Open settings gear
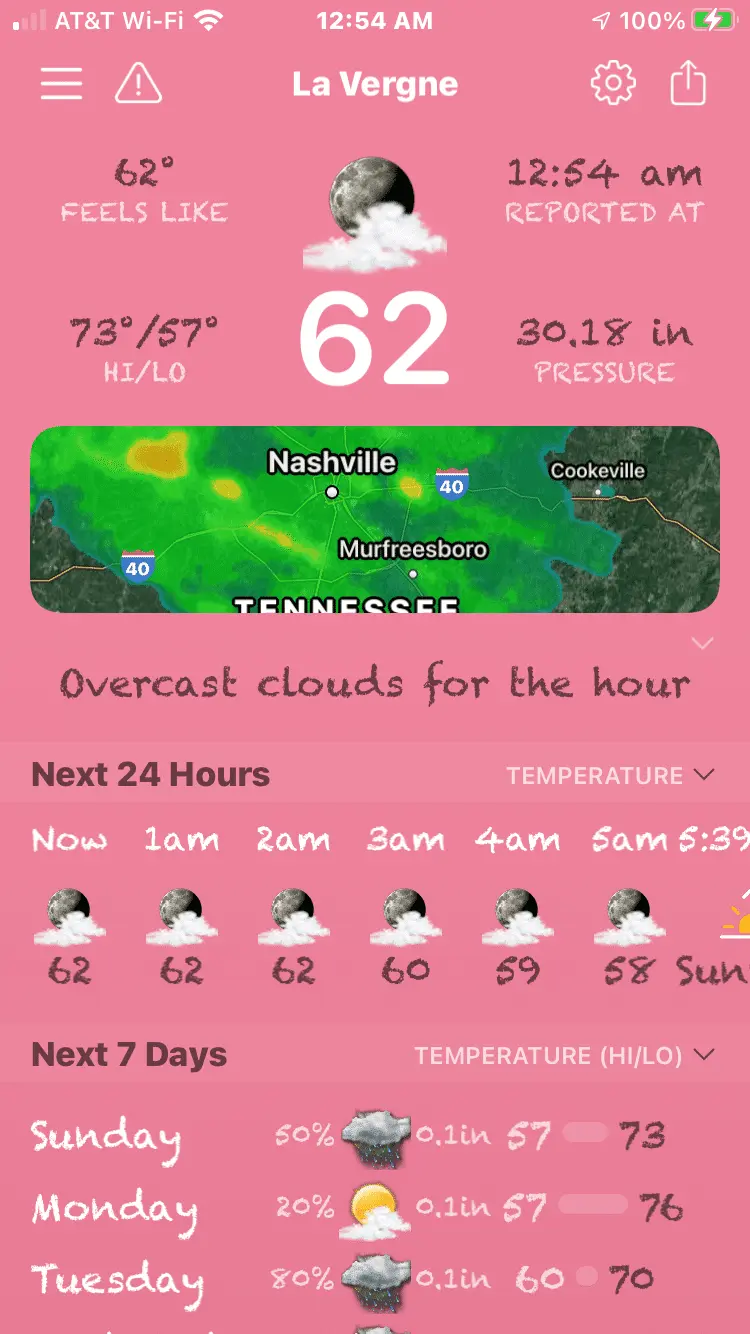 [x=613, y=84]
